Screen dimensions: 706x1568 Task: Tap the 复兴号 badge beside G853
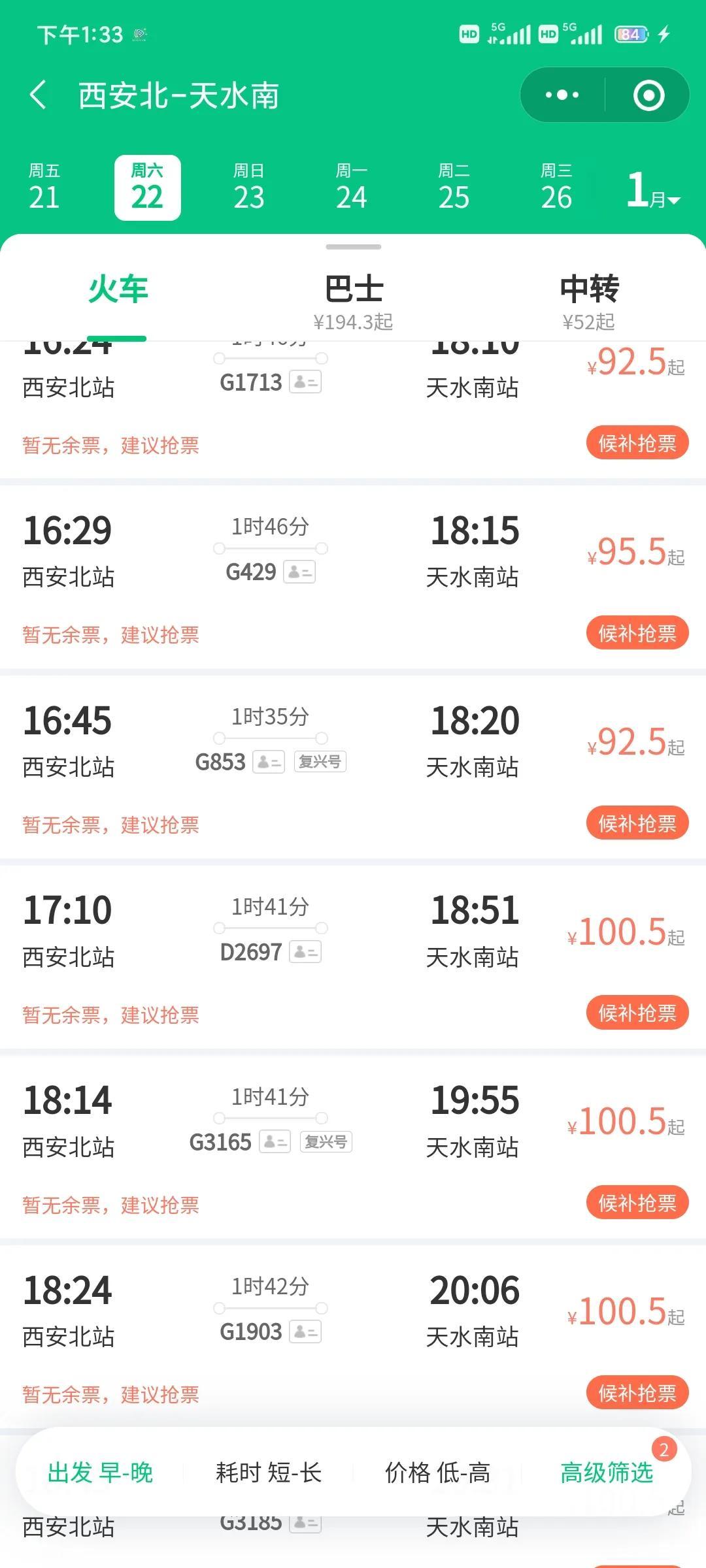tap(320, 762)
